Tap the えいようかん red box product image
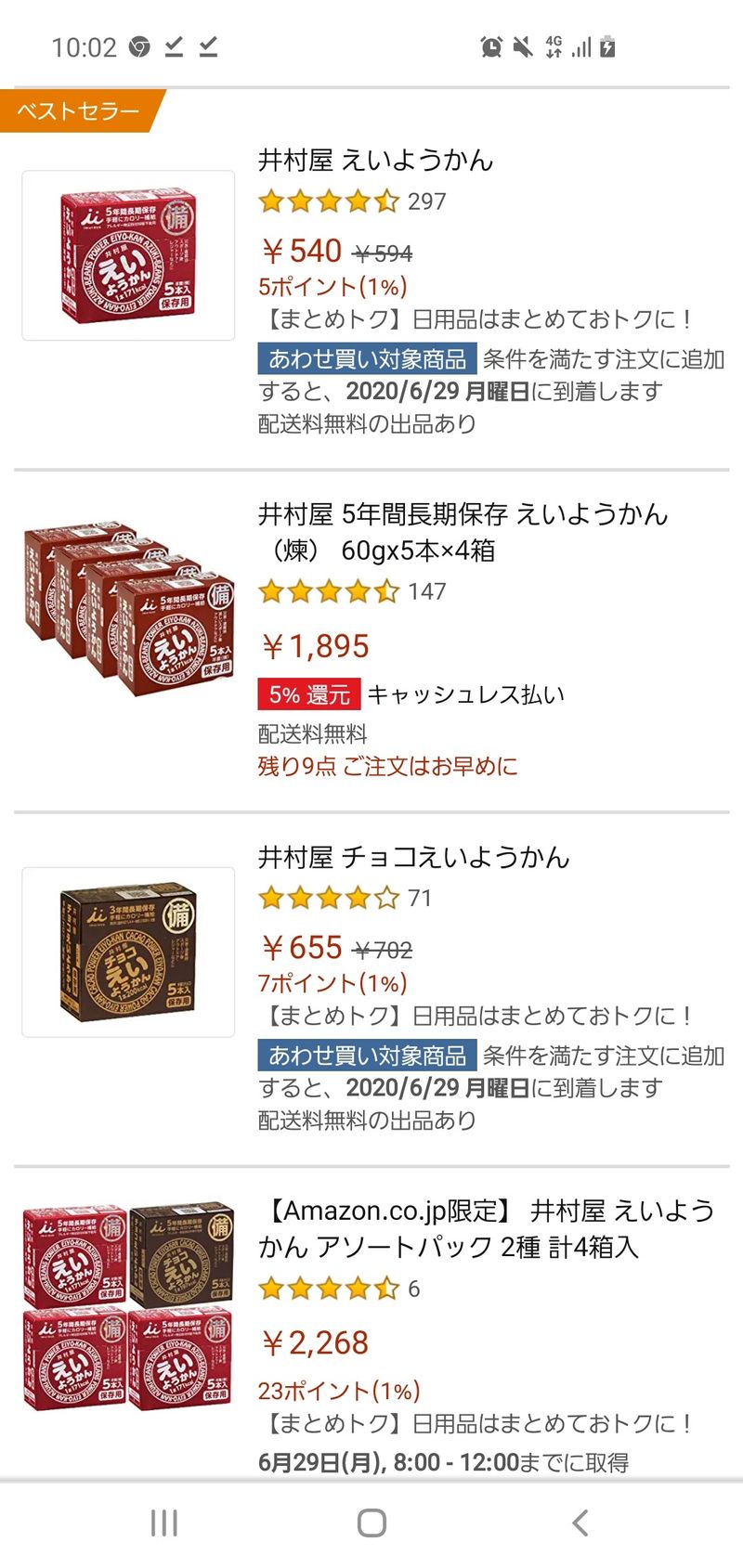 coord(128,255)
